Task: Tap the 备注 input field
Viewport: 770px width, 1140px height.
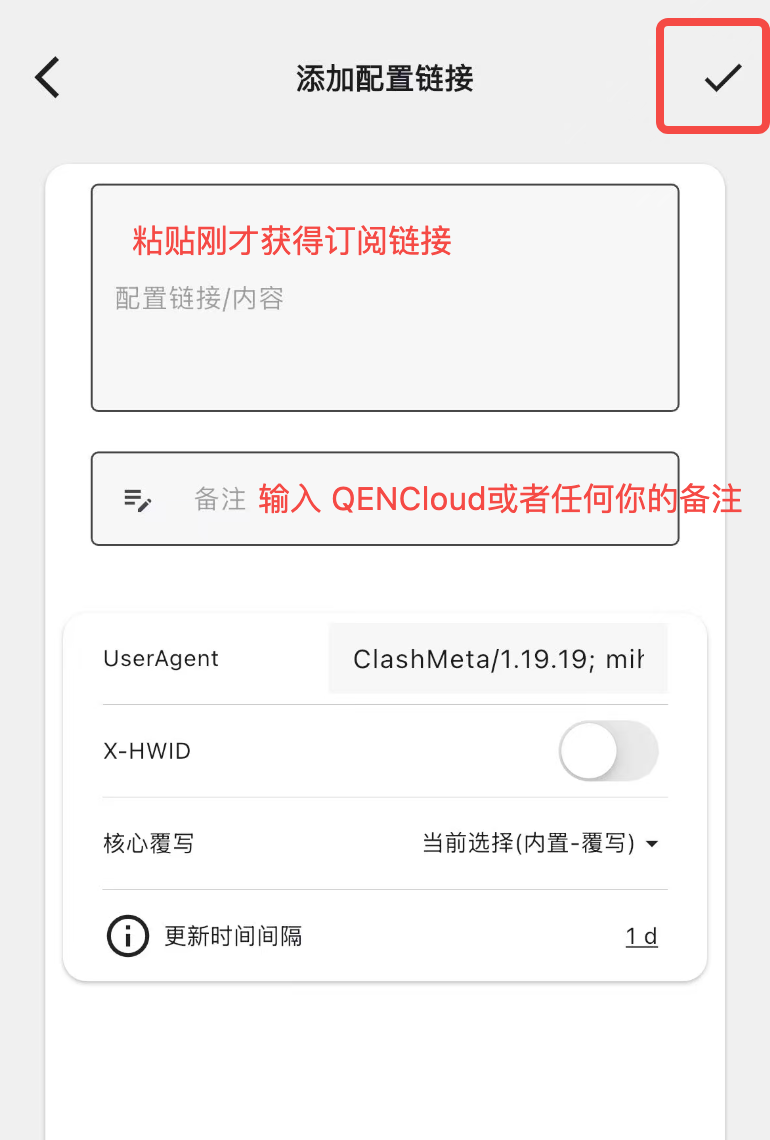Action: coord(385,499)
